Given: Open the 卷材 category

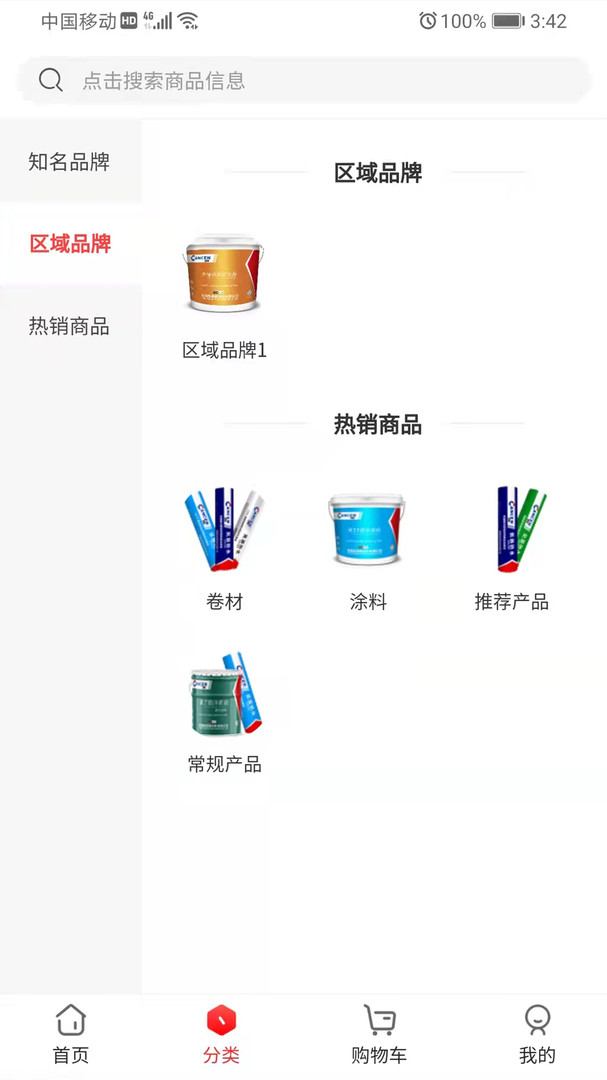Looking at the screenshot, I should tap(224, 546).
